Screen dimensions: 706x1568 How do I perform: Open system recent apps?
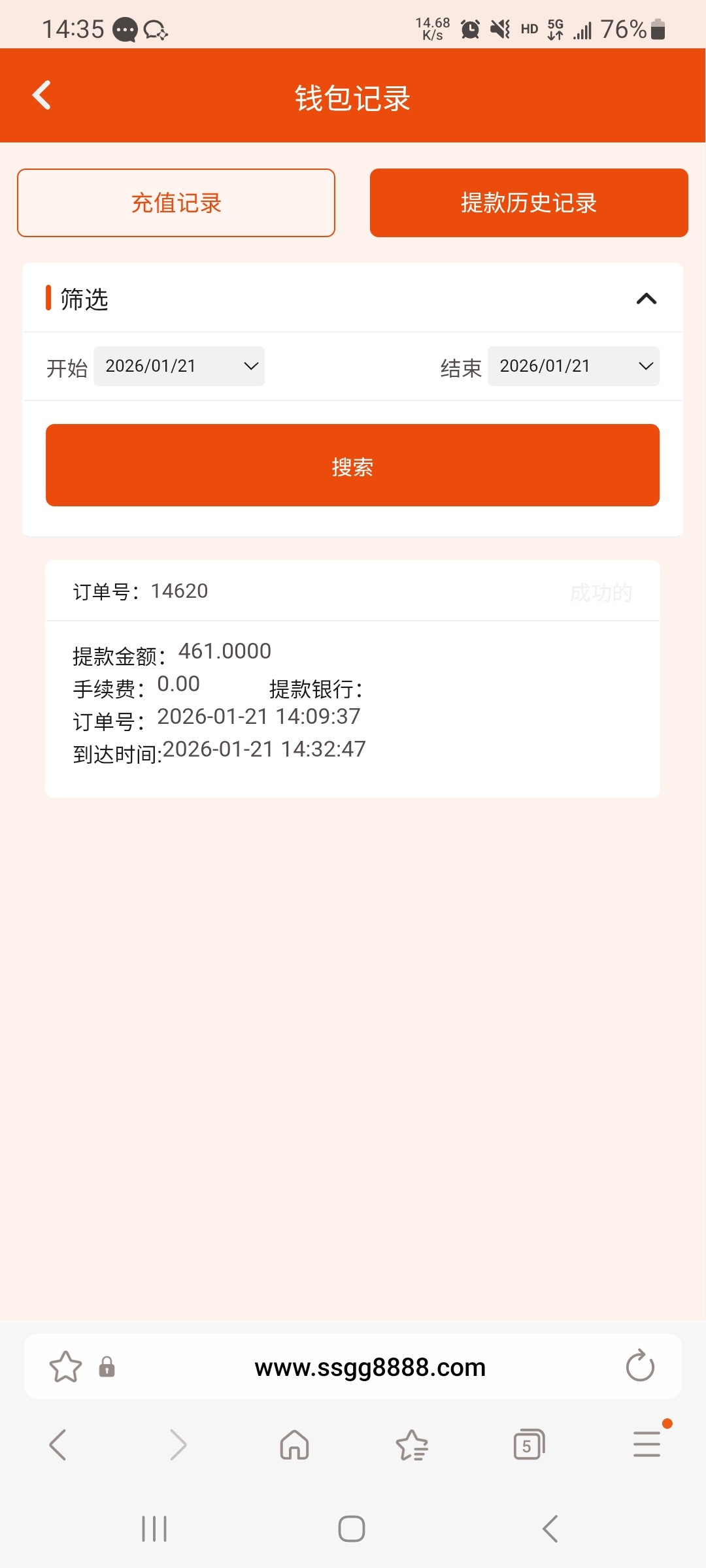coord(154,1529)
